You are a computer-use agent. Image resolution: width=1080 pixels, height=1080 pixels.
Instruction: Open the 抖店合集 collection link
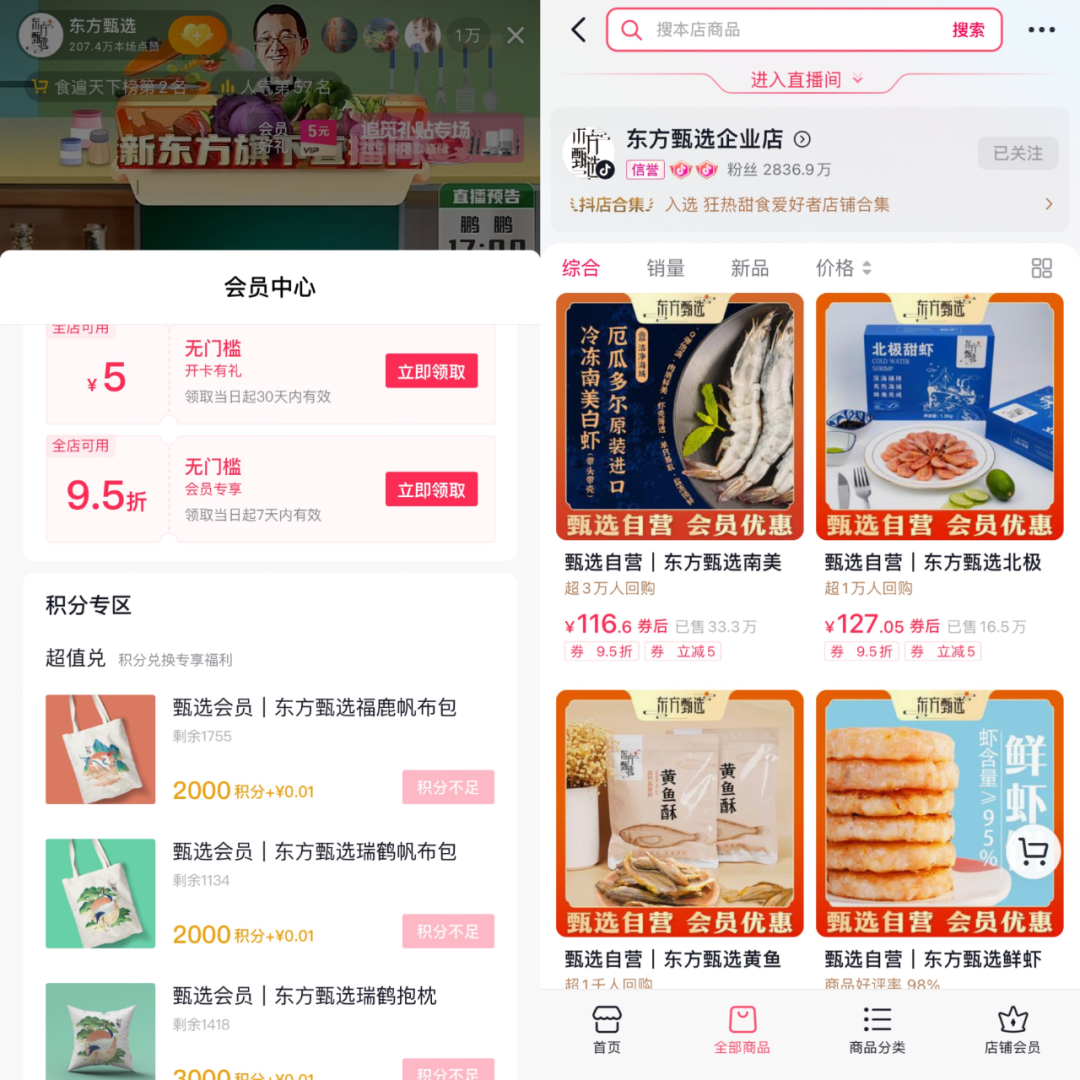tap(810, 204)
